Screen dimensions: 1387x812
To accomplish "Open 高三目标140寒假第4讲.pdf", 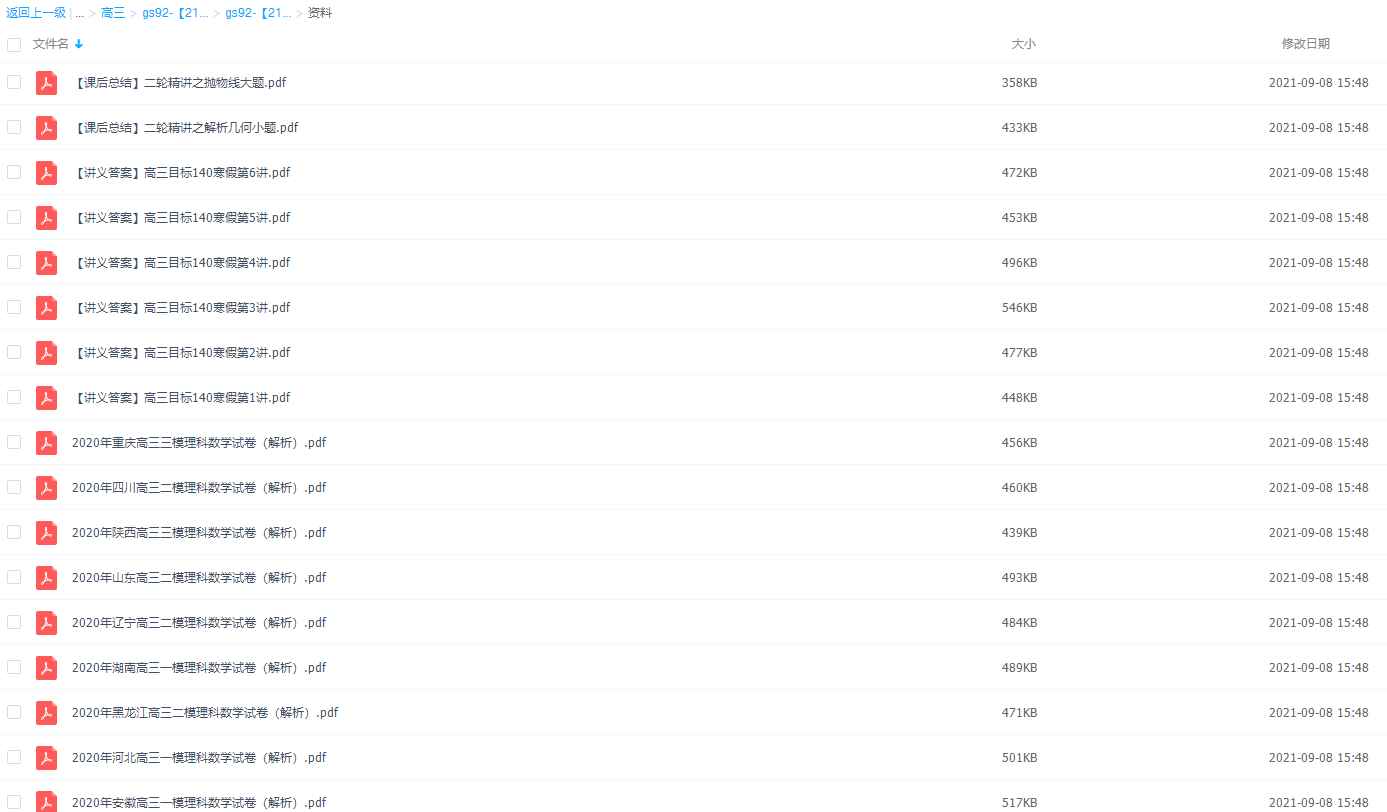I will [x=182, y=263].
